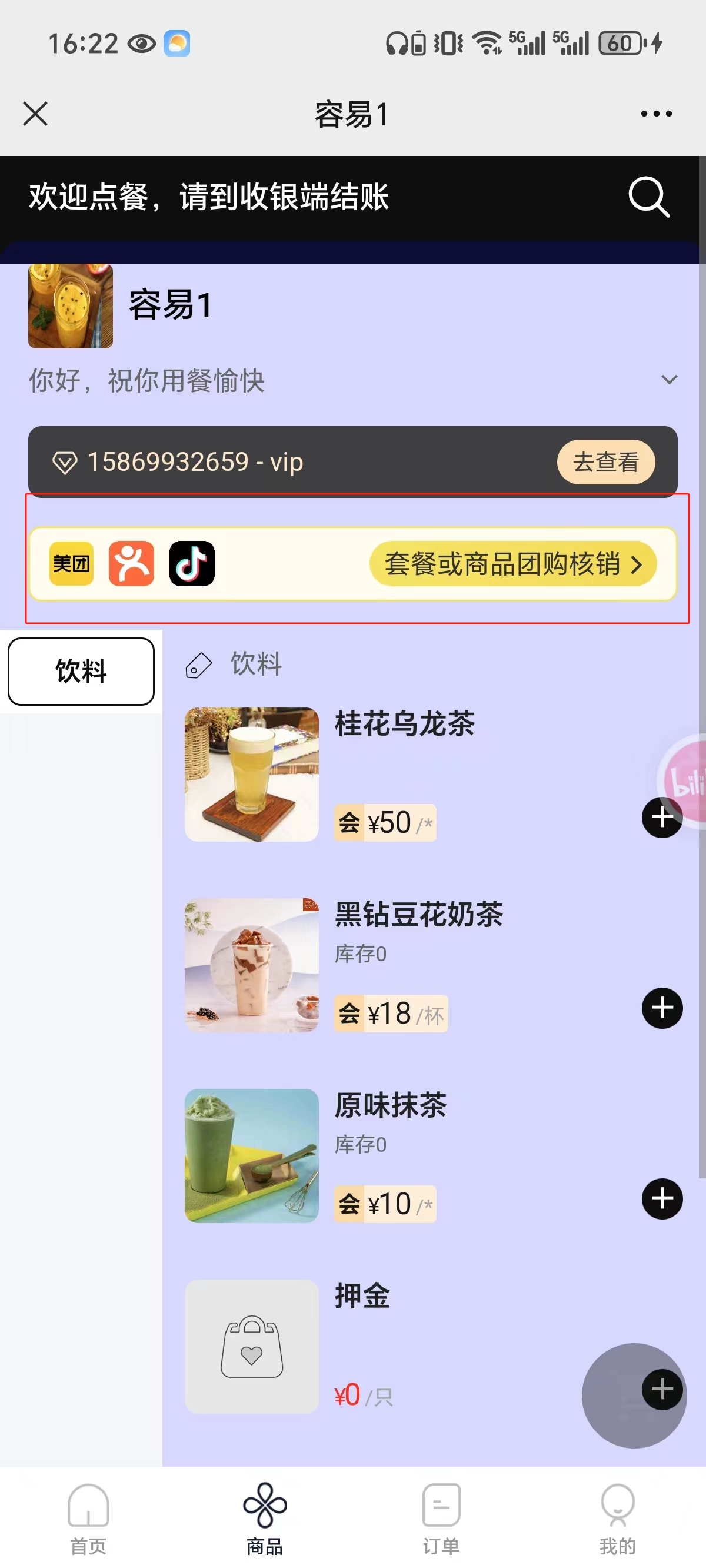Close the mini program with X
This screenshot has height=1568, width=706.
[35, 114]
